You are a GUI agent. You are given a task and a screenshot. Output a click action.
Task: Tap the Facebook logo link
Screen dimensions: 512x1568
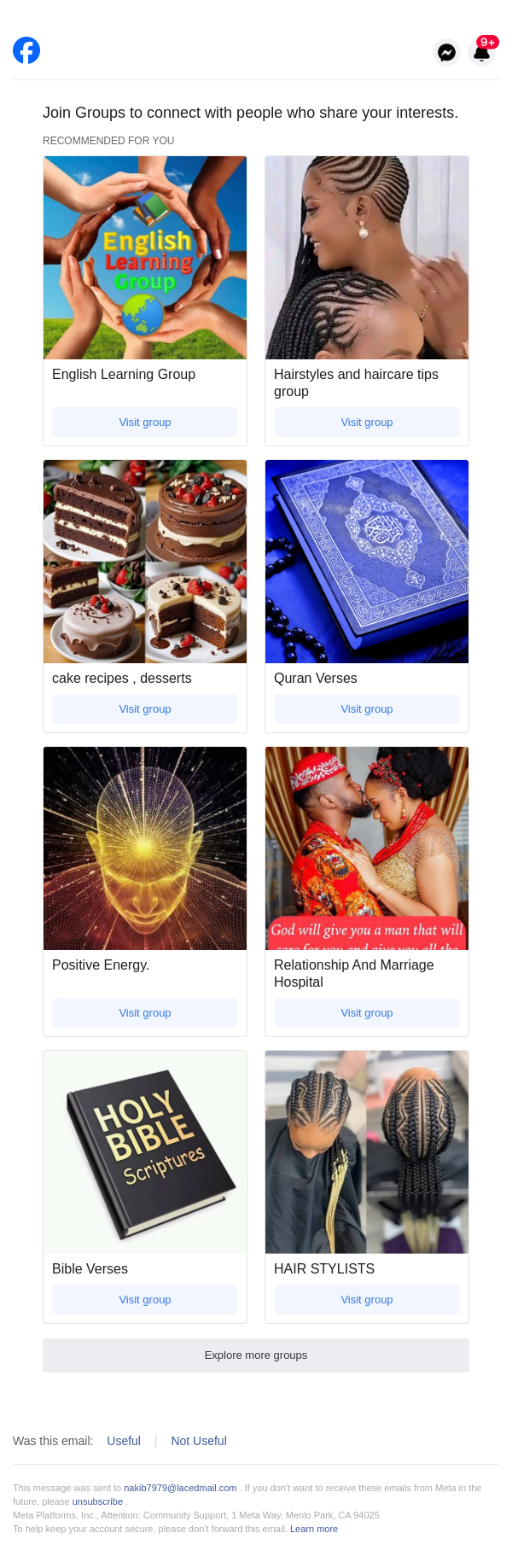point(26,50)
